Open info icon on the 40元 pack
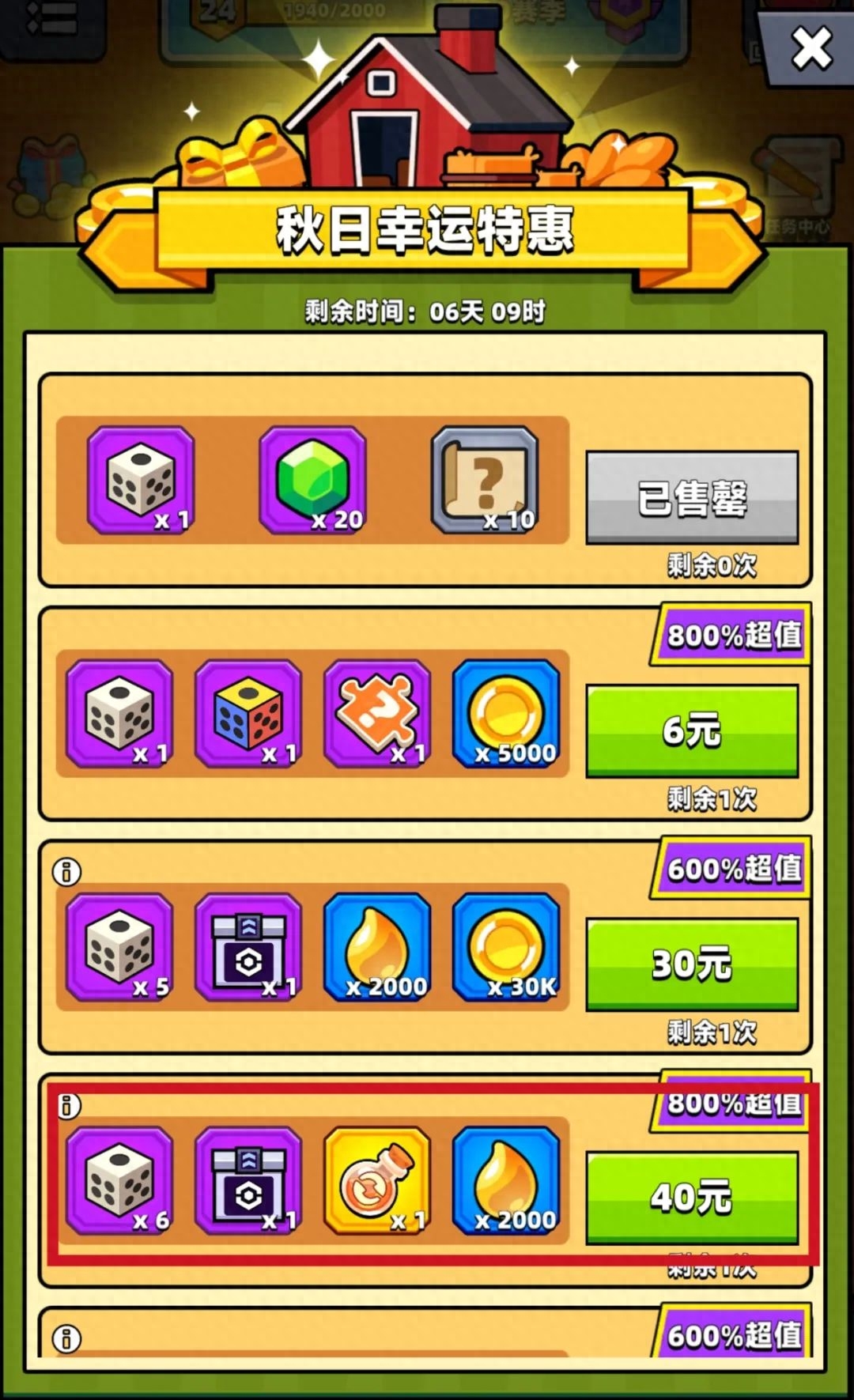Screen dimensions: 854x1400 coord(67,1105)
